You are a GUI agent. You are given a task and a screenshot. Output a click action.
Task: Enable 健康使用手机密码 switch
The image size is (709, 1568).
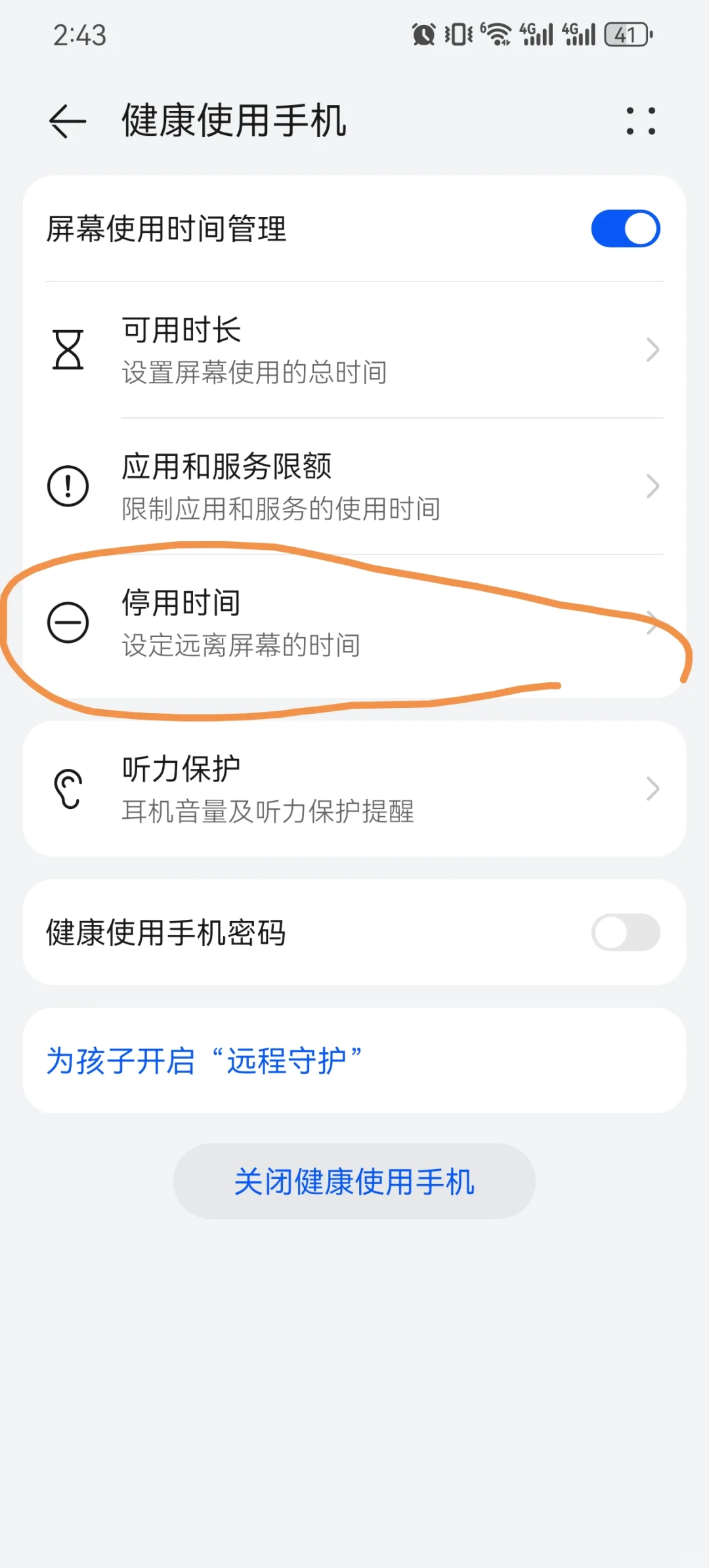click(626, 932)
